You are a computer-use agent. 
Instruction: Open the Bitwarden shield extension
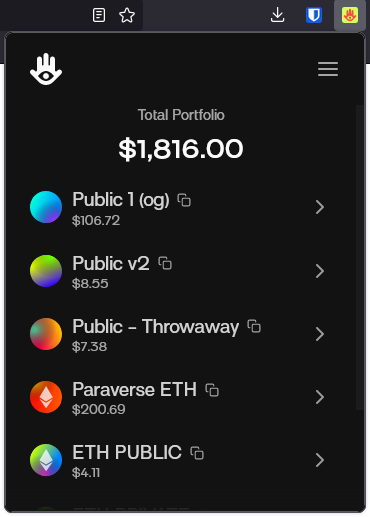314,15
